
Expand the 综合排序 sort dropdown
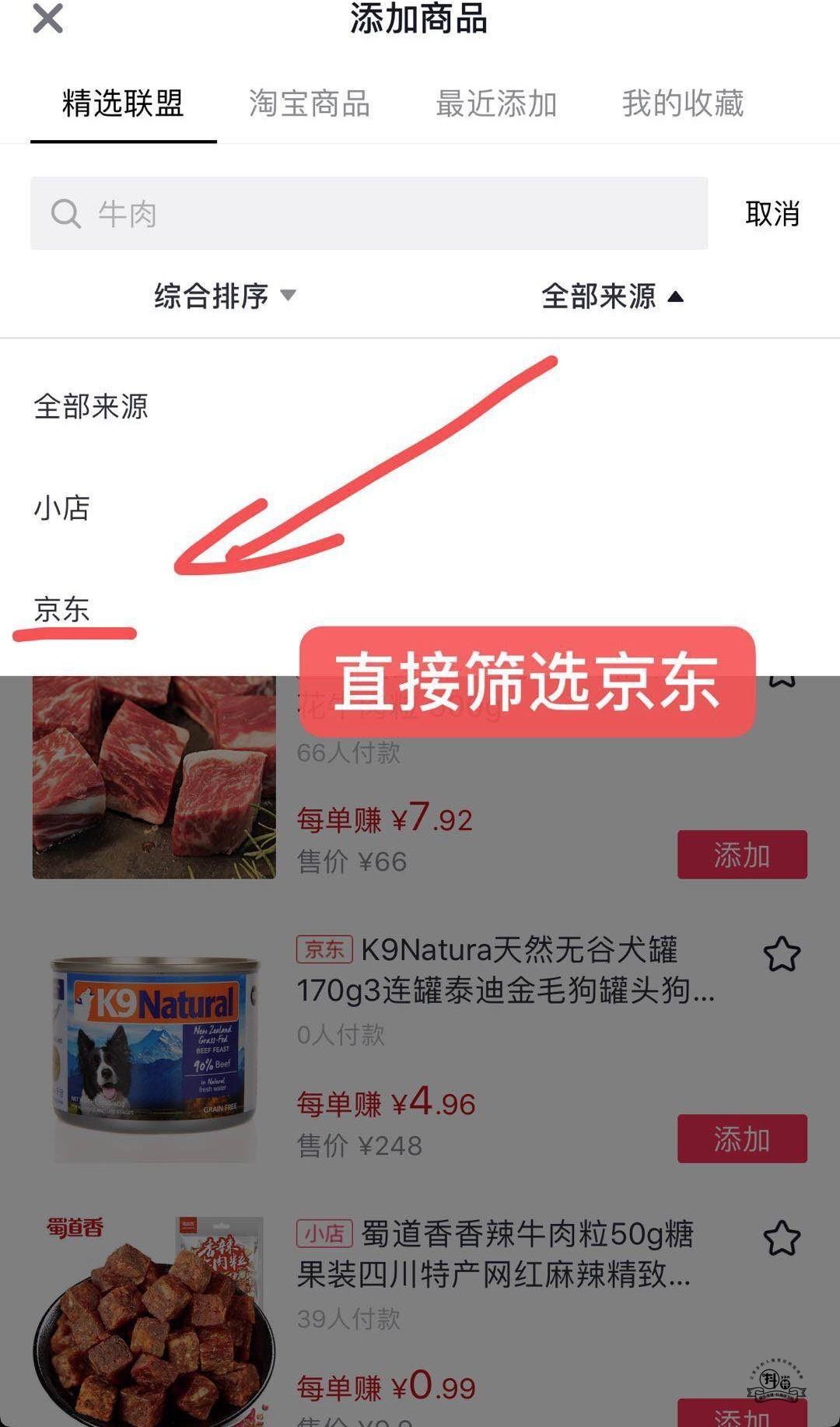(x=225, y=296)
